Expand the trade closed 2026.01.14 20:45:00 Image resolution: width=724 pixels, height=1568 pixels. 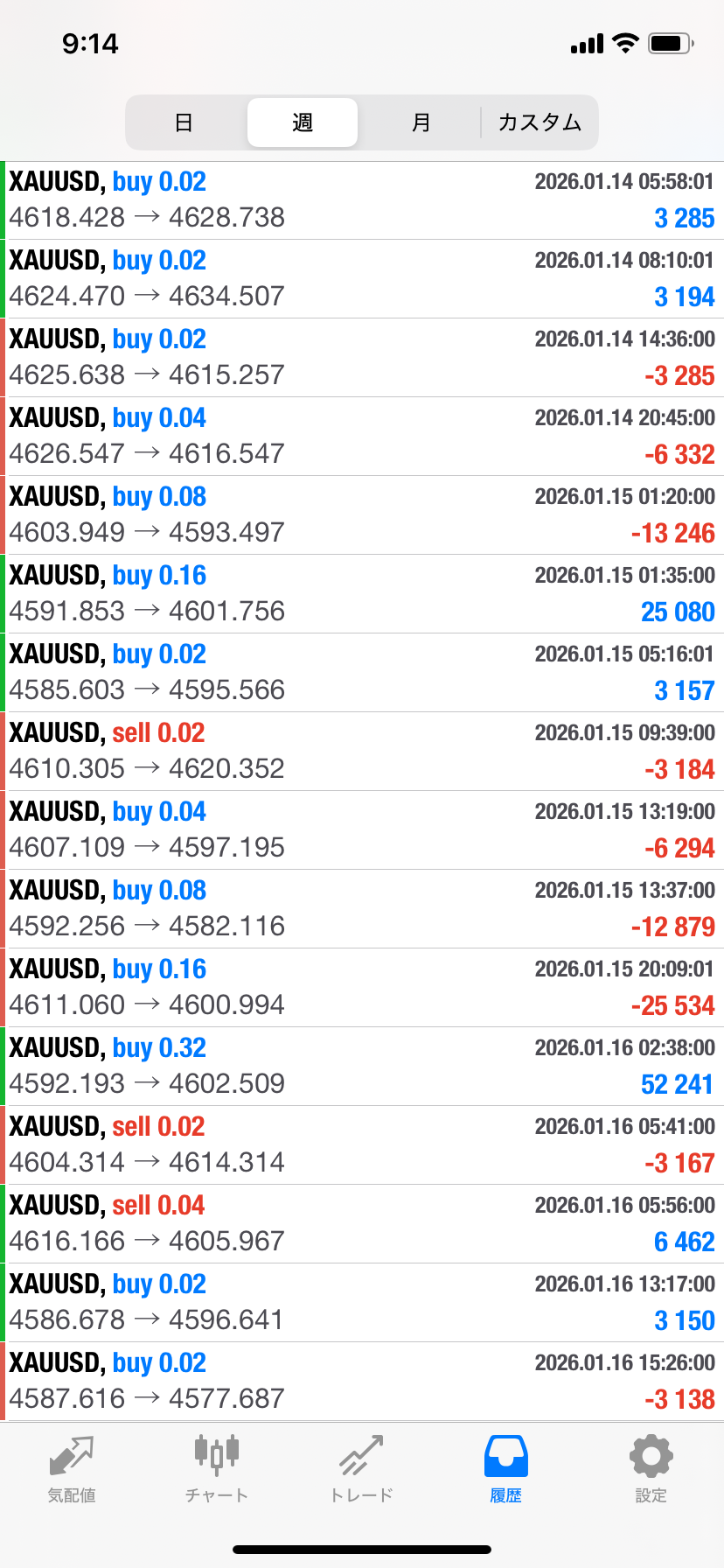tap(362, 437)
